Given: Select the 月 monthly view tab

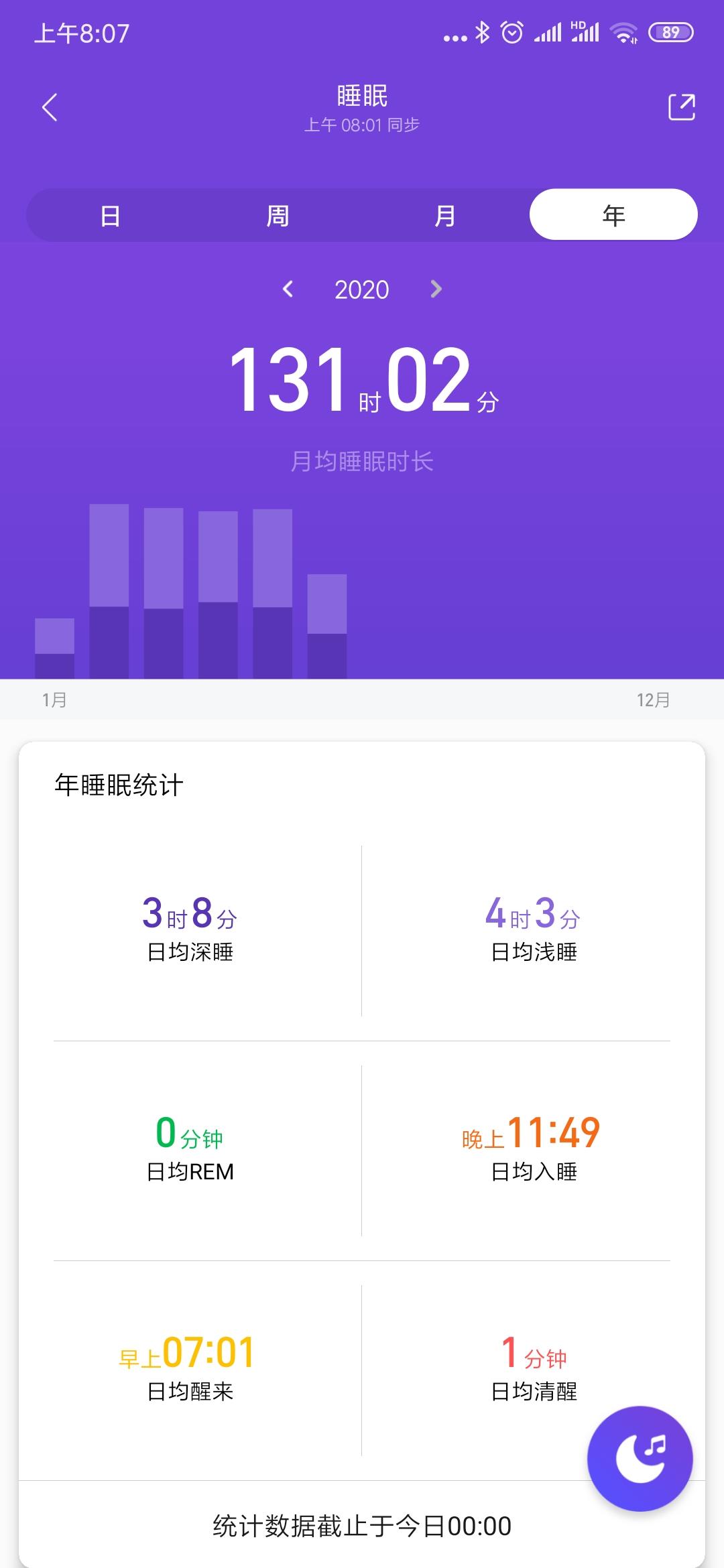Looking at the screenshot, I should pyautogui.click(x=446, y=214).
